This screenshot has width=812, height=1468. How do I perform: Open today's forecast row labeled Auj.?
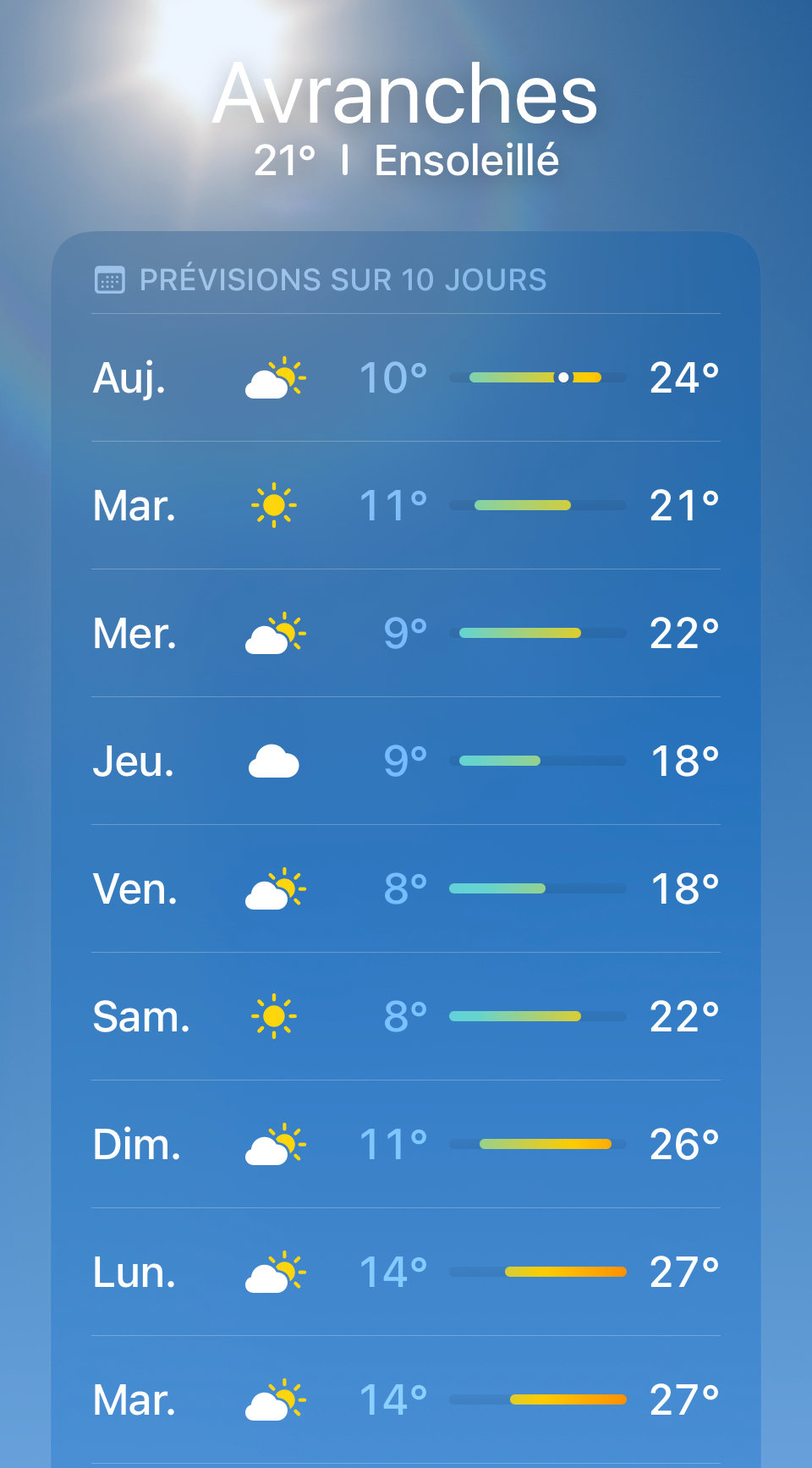[406, 377]
